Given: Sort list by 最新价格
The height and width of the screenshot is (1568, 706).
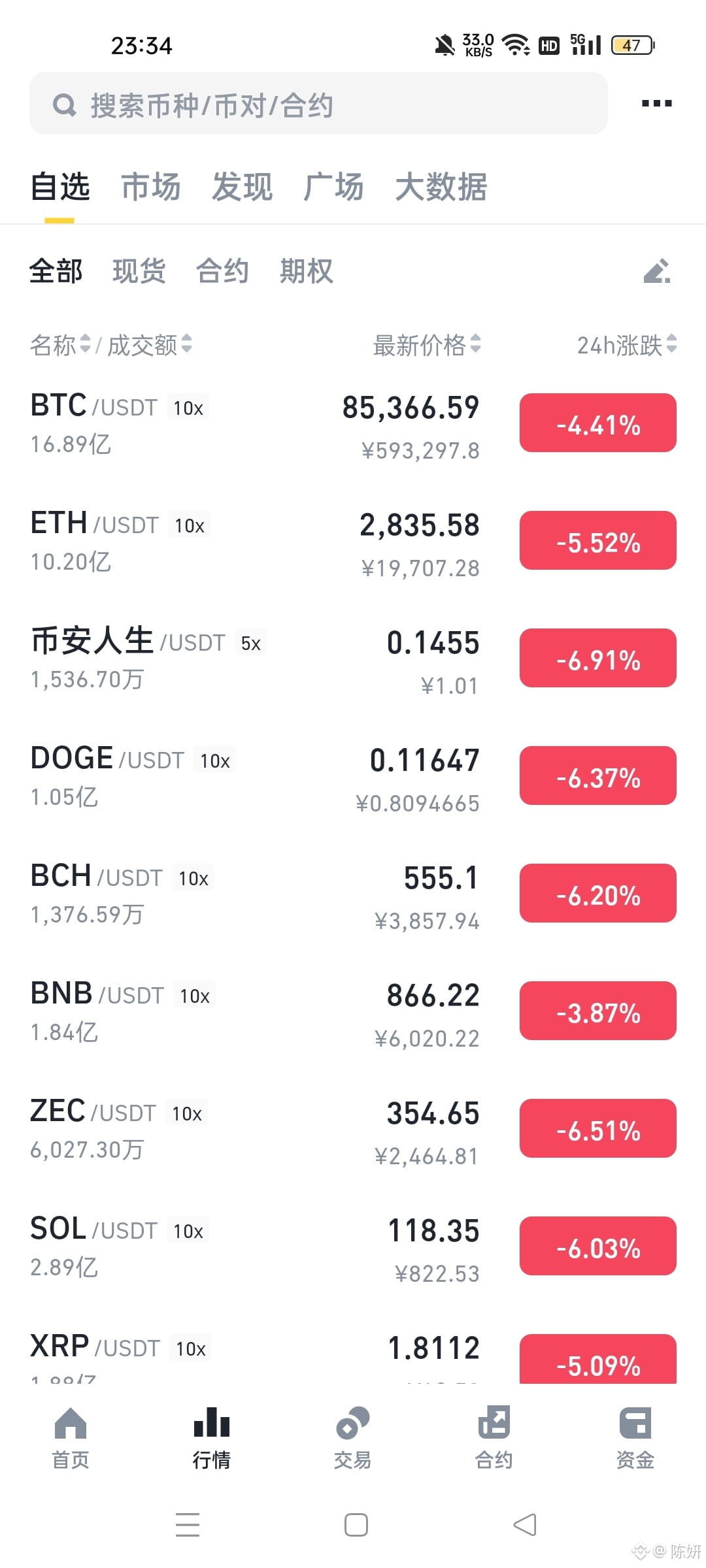Looking at the screenshot, I should coord(427,345).
